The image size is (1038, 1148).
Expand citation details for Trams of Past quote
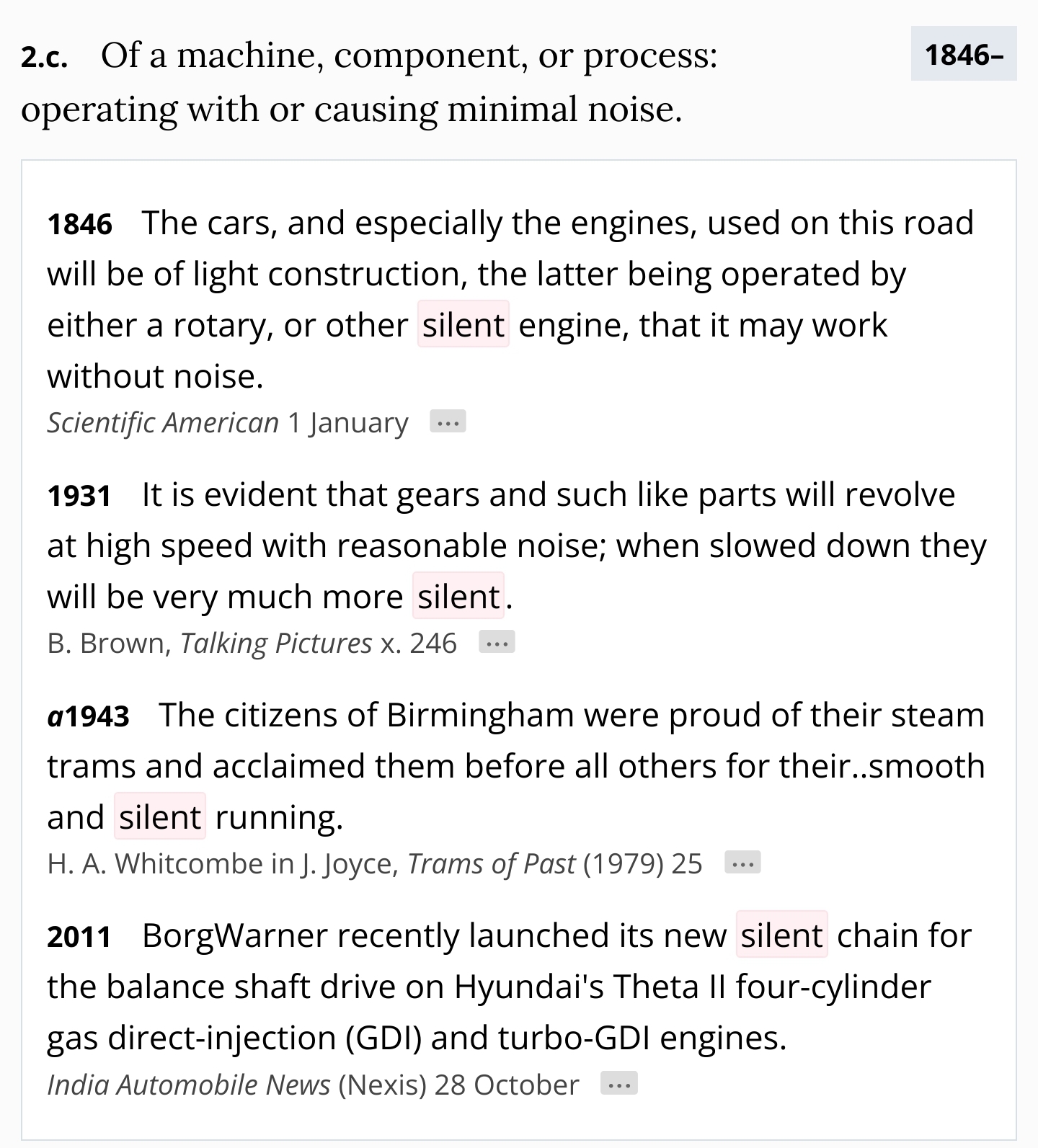click(x=742, y=863)
